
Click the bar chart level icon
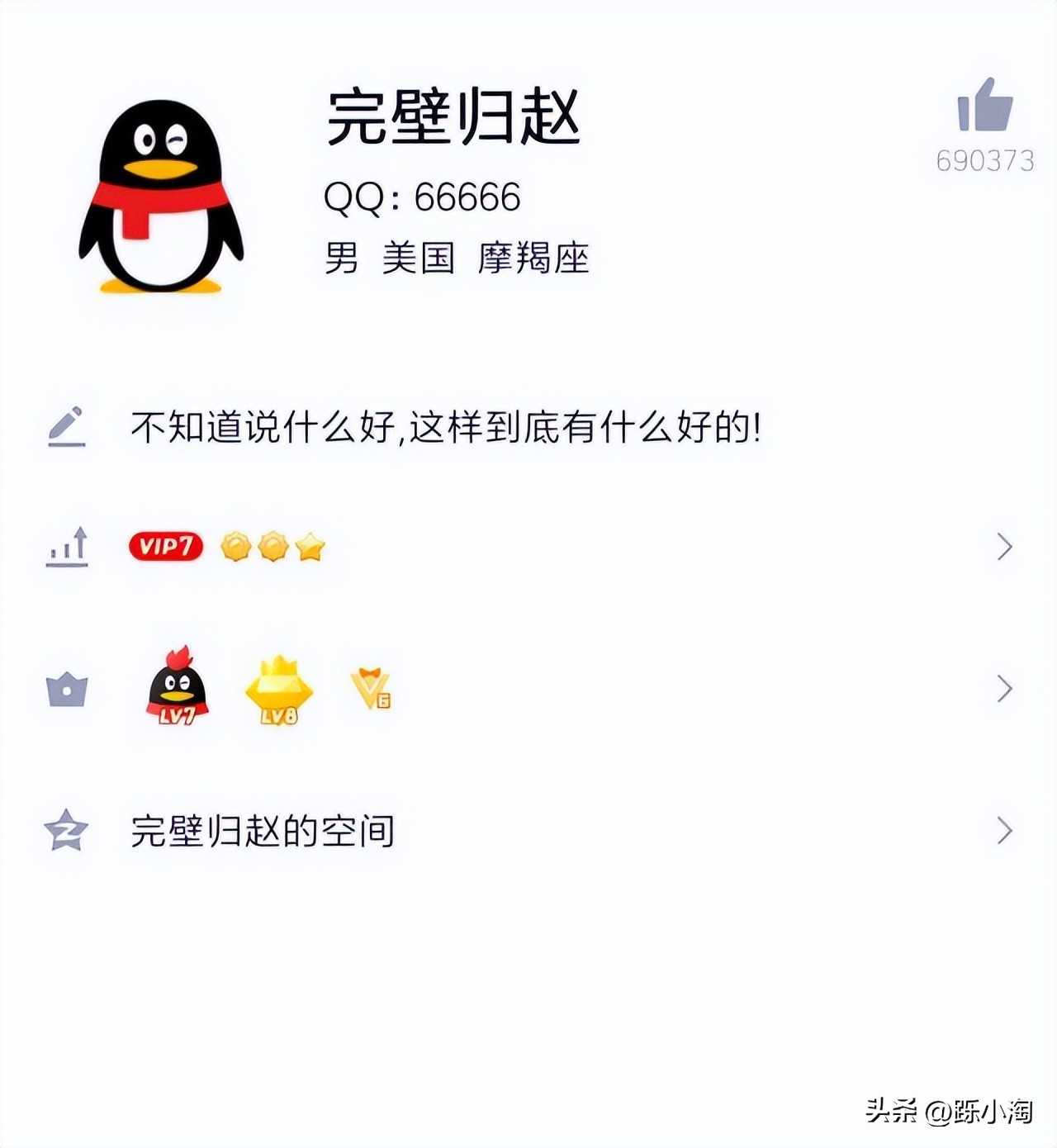(68, 548)
